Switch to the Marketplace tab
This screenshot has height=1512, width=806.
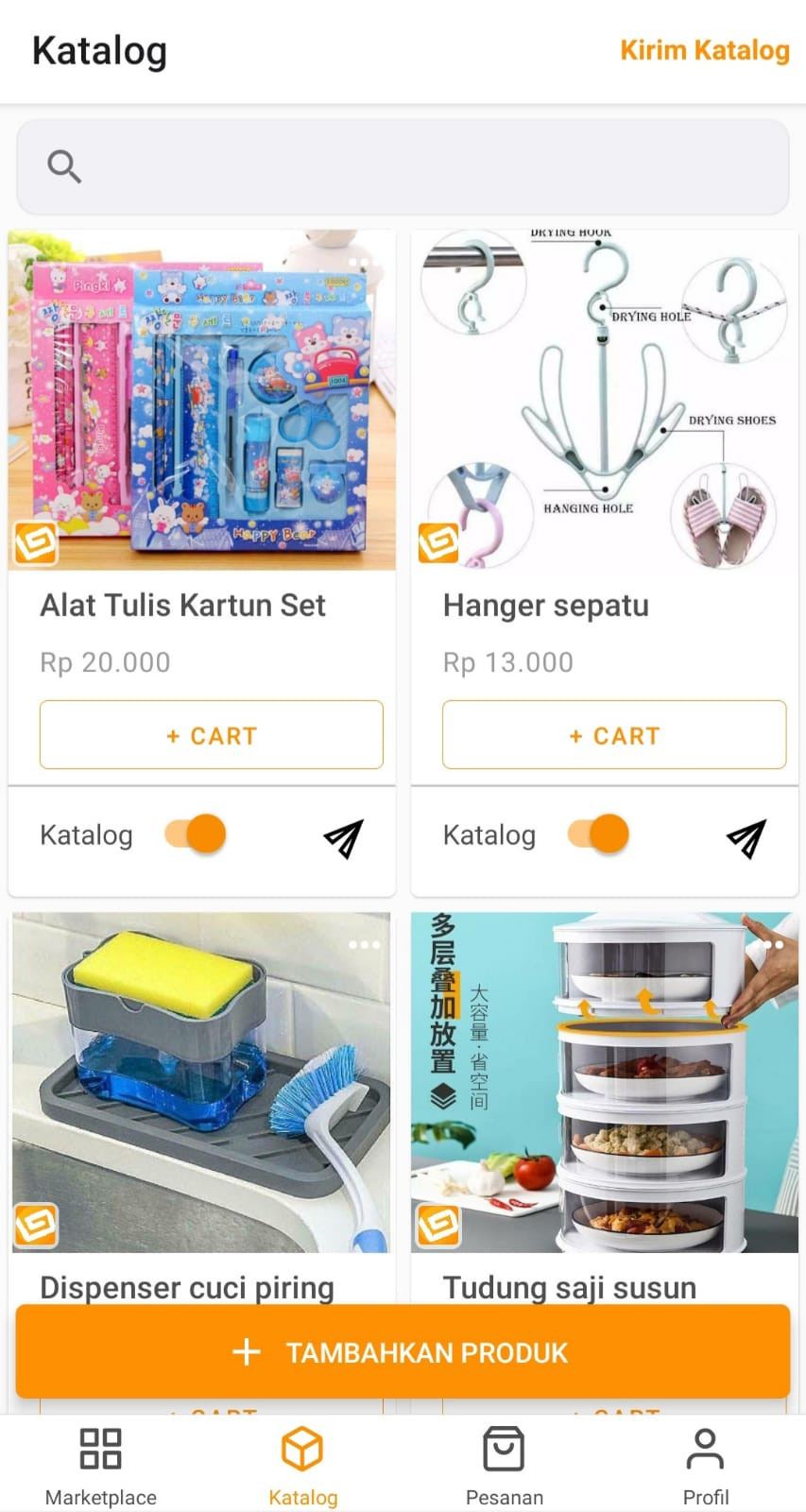click(101, 1466)
